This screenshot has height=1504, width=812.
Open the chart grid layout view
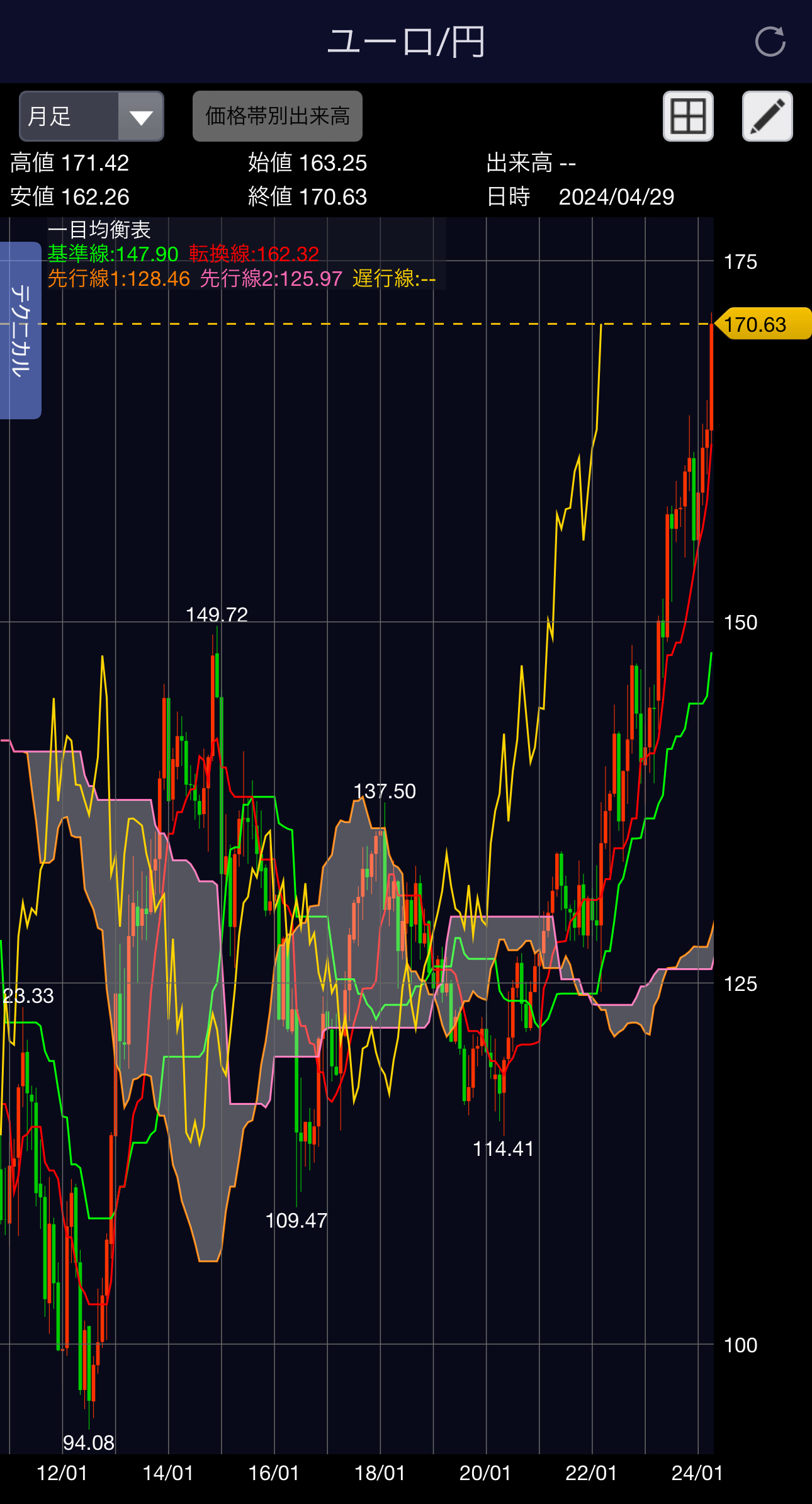(x=688, y=116)
